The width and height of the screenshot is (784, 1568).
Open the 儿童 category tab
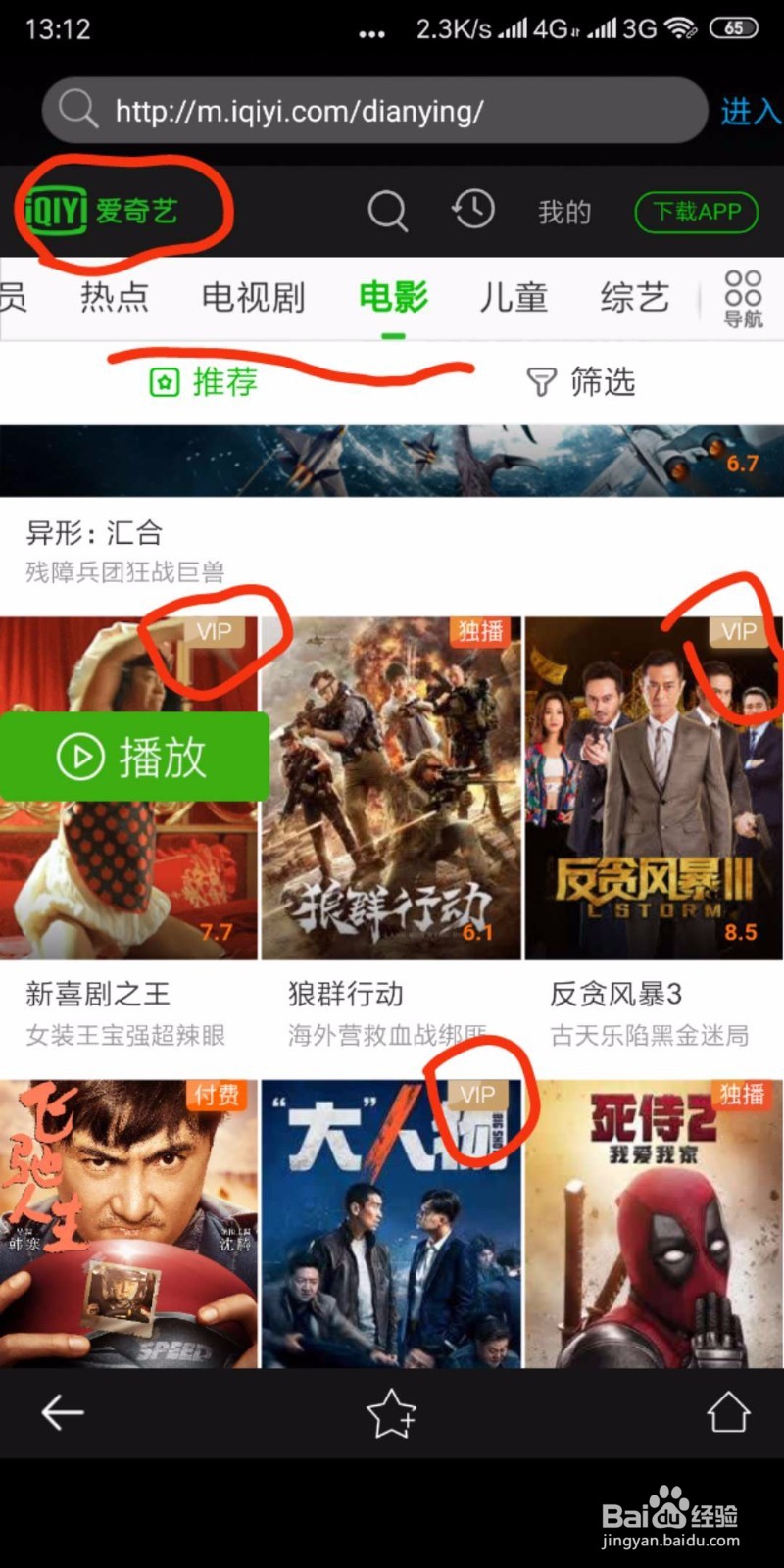514,297
